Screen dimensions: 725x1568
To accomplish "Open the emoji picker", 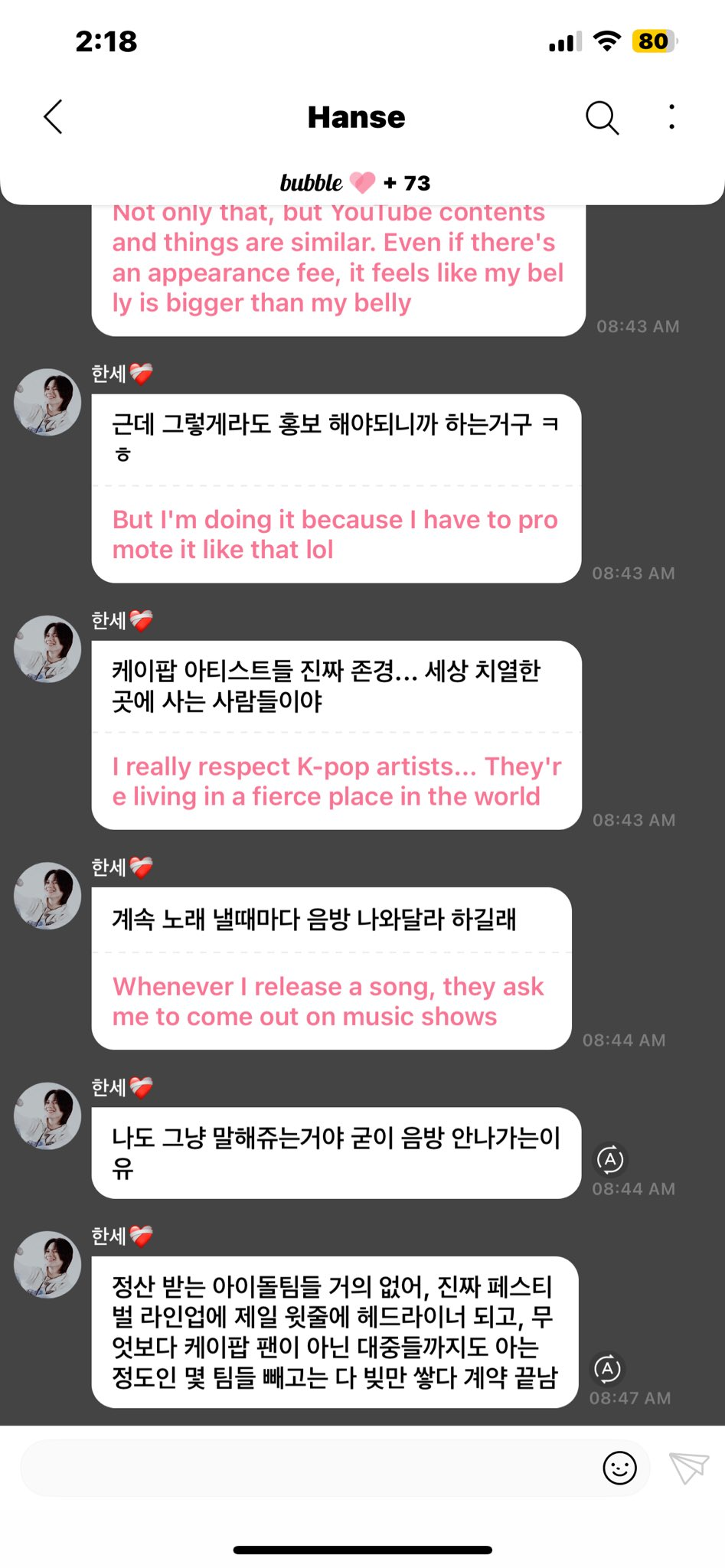I will [619, 1468].
